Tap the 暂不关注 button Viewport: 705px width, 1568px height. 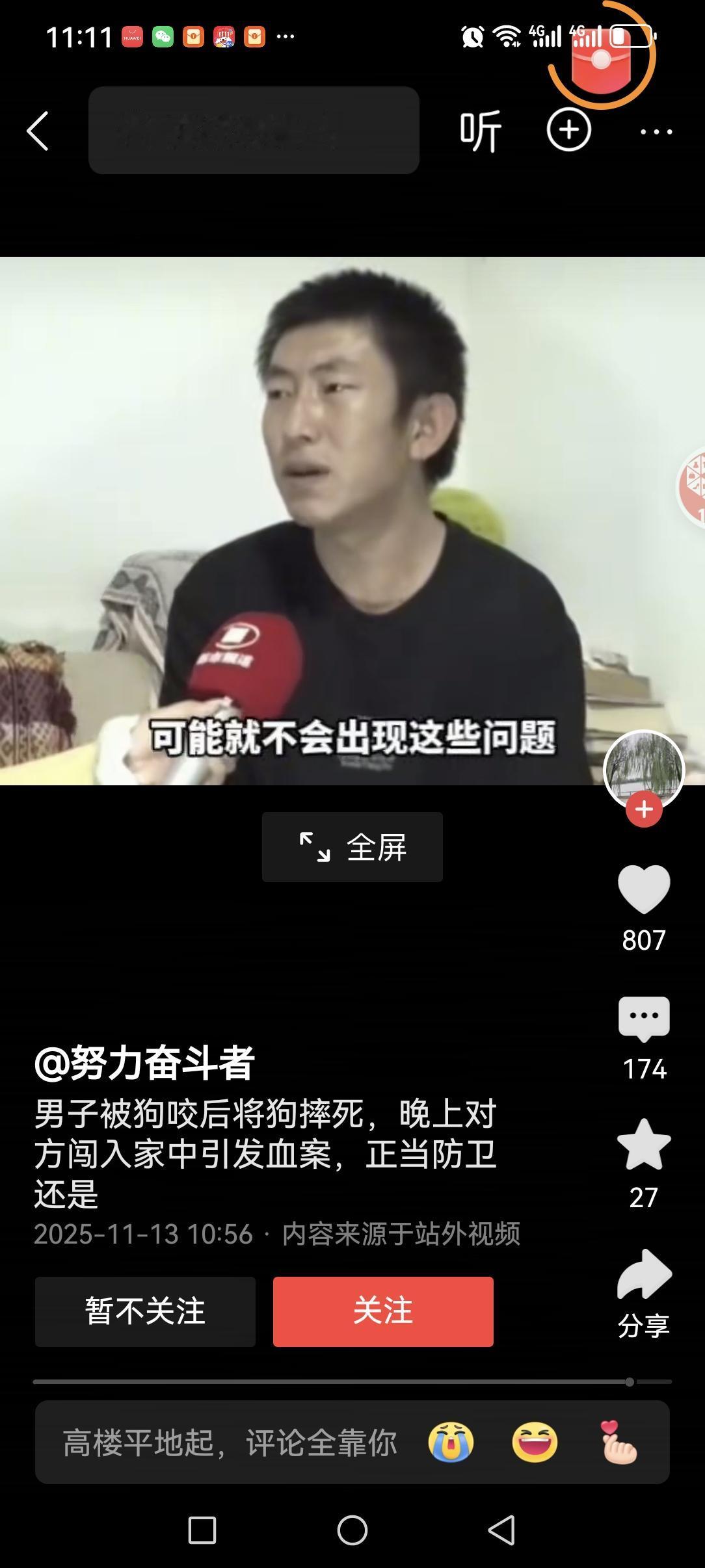146,1312
